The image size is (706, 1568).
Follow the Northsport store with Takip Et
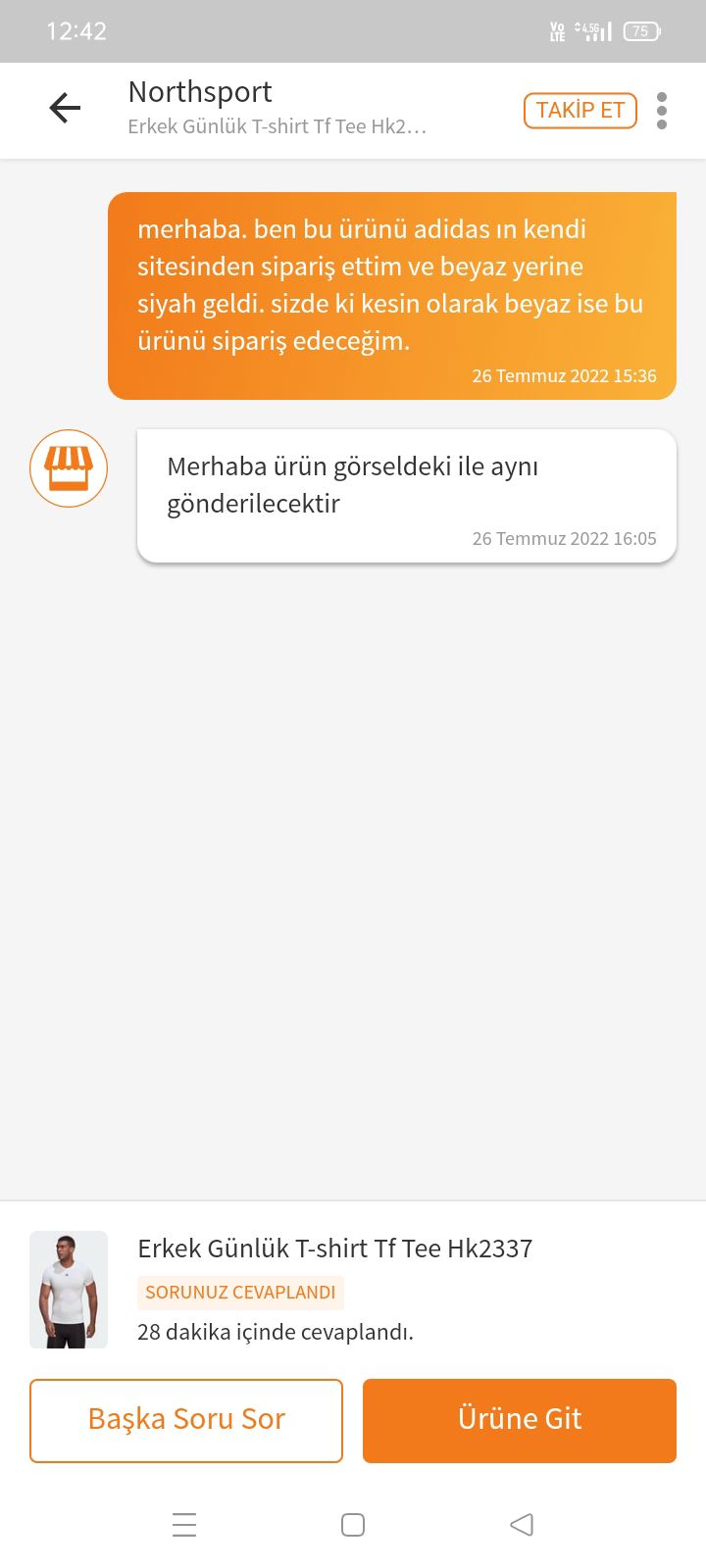[x=580, y=111]
